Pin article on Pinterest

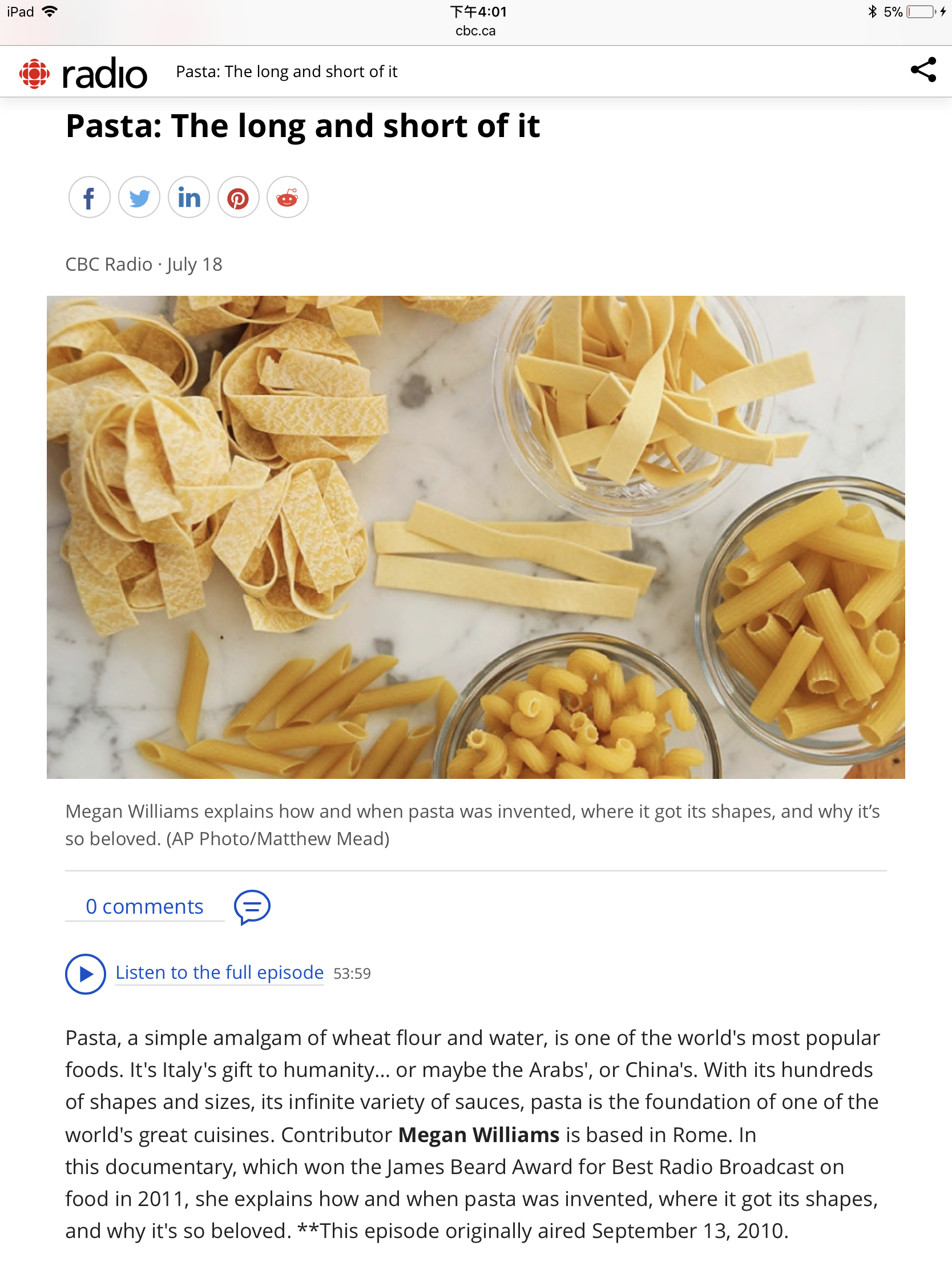[x=238, y=198]
